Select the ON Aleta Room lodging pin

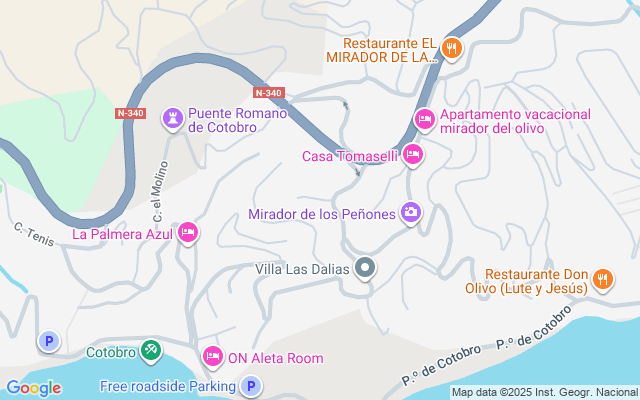[x=212, y=356]
